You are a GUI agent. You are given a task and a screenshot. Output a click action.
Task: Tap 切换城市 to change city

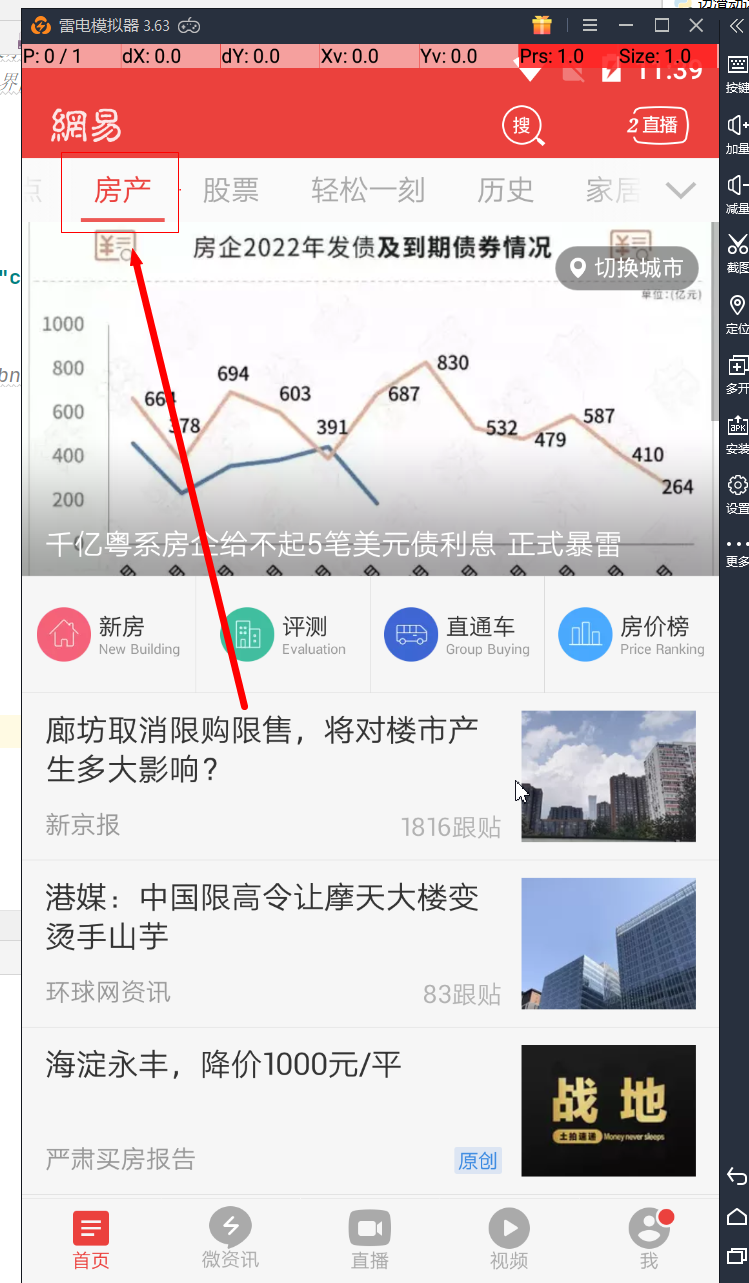(x=627, y=268)
